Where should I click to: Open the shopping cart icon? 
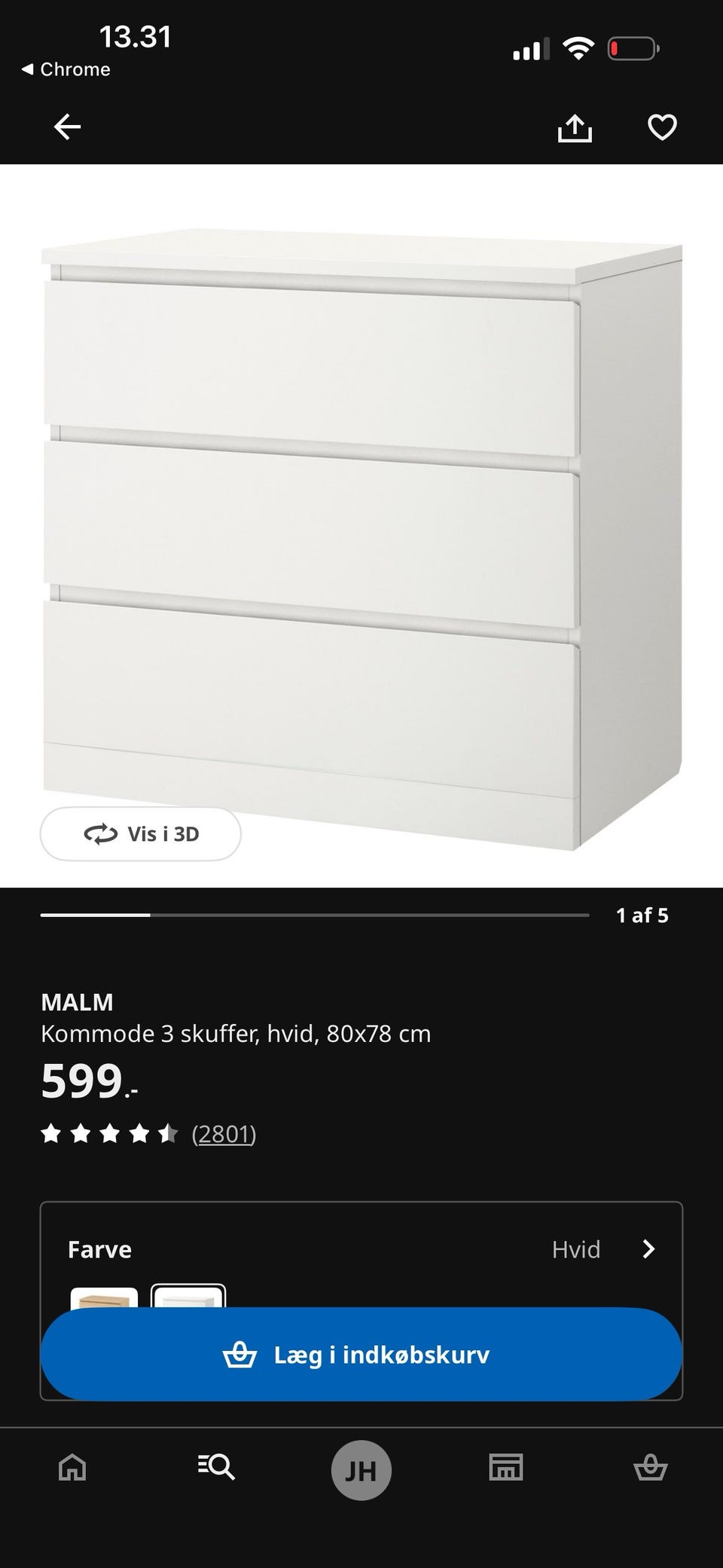click(x=651, y=1468)
